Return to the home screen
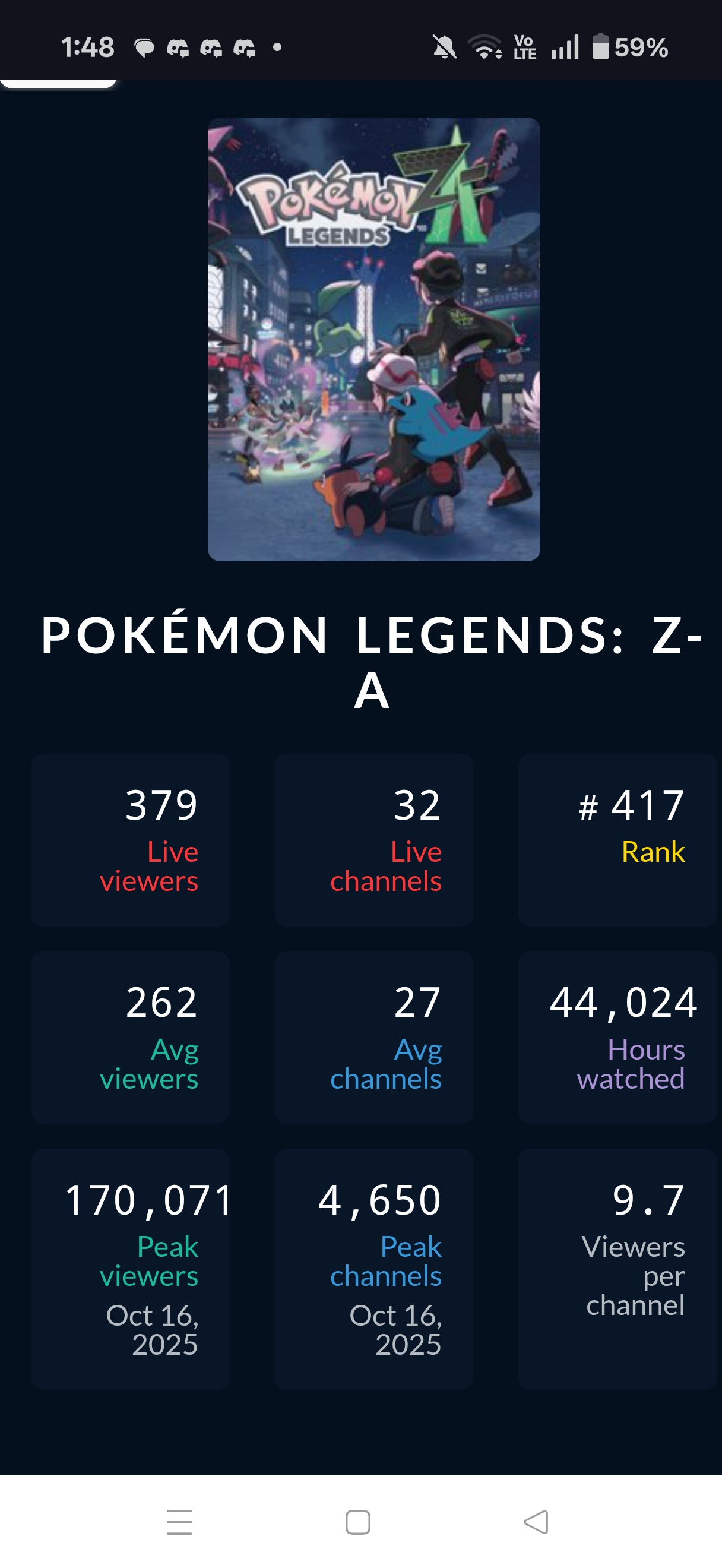 [x=357, y=1522]
